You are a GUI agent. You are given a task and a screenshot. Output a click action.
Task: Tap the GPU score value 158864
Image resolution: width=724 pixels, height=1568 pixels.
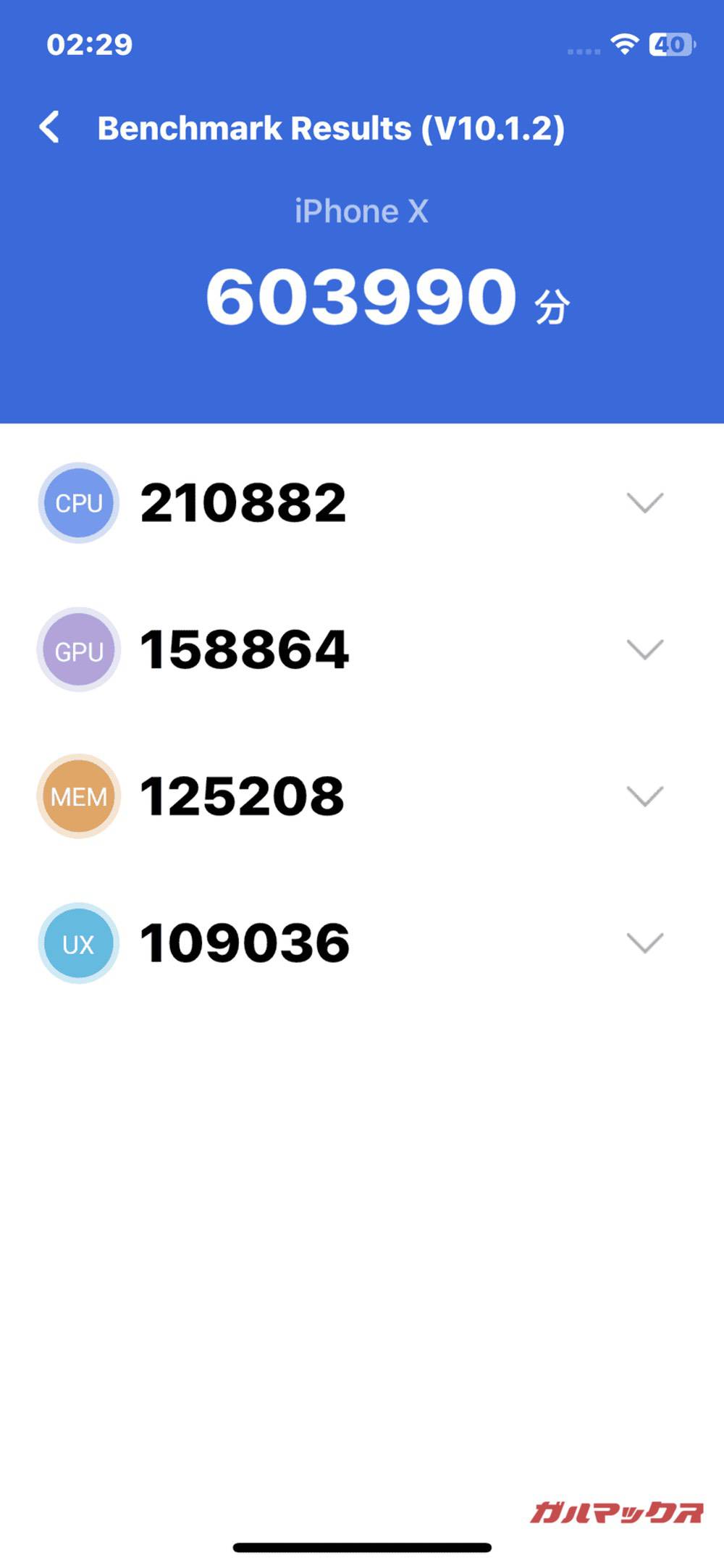[245, 650]
